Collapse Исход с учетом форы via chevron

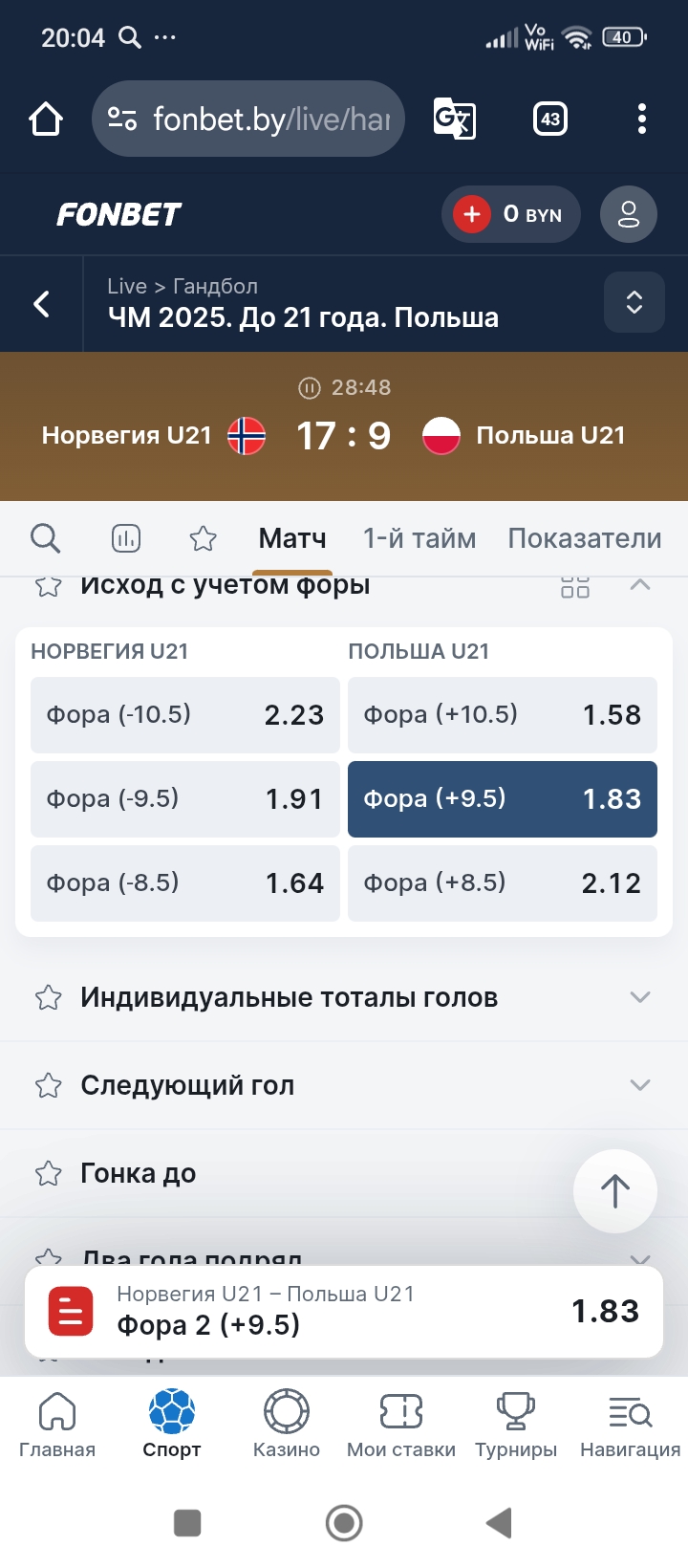[x=639, y=584]
